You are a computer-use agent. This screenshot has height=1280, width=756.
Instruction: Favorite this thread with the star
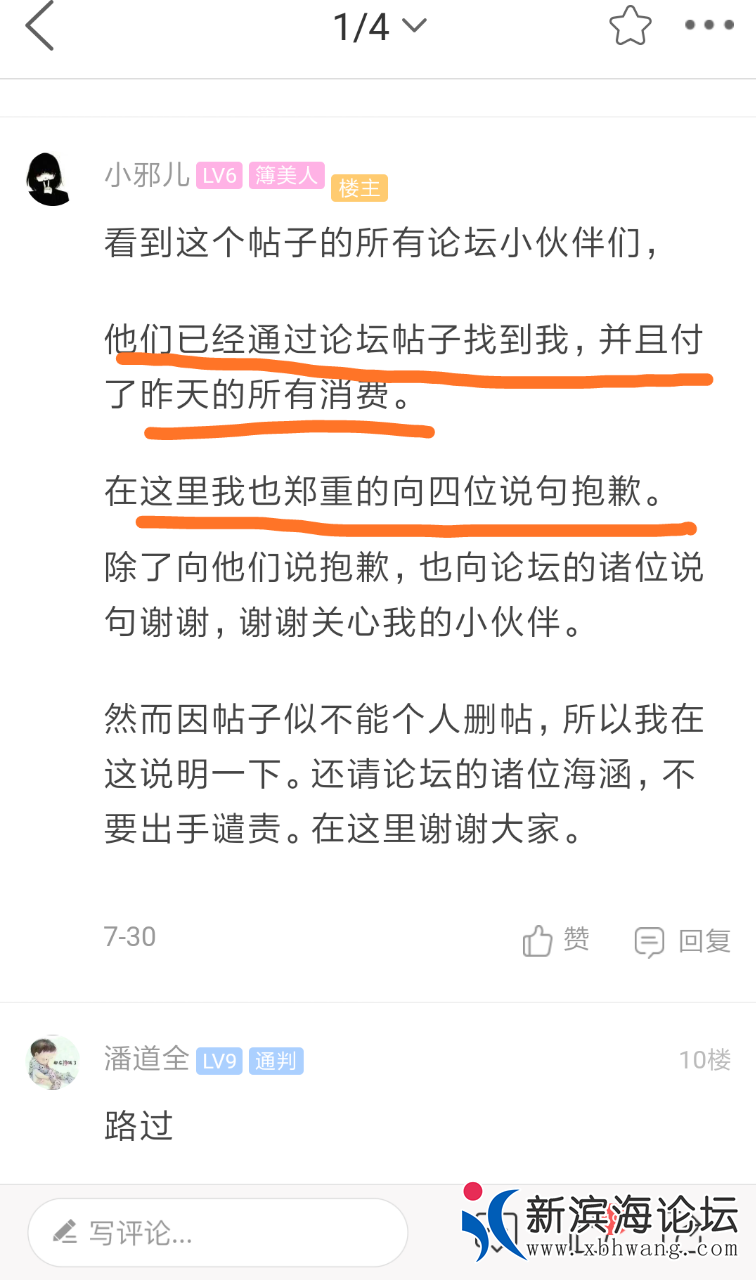click(630, 27)
